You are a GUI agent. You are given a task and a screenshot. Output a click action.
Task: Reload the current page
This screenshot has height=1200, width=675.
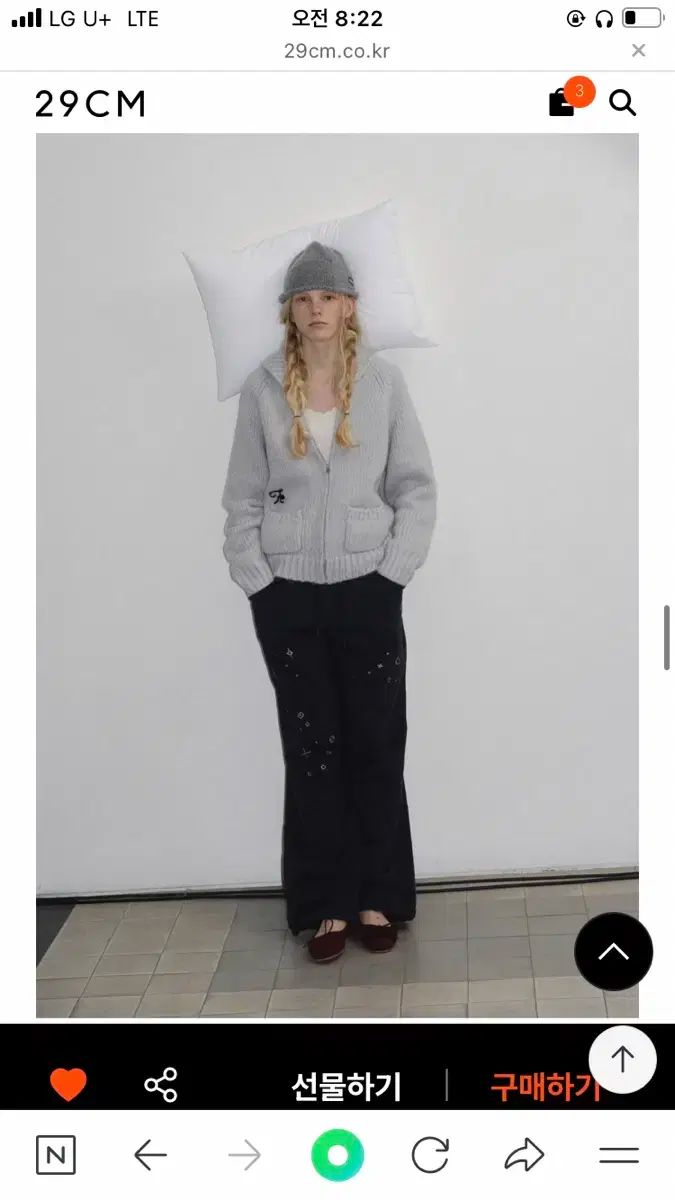[430, 1156]
